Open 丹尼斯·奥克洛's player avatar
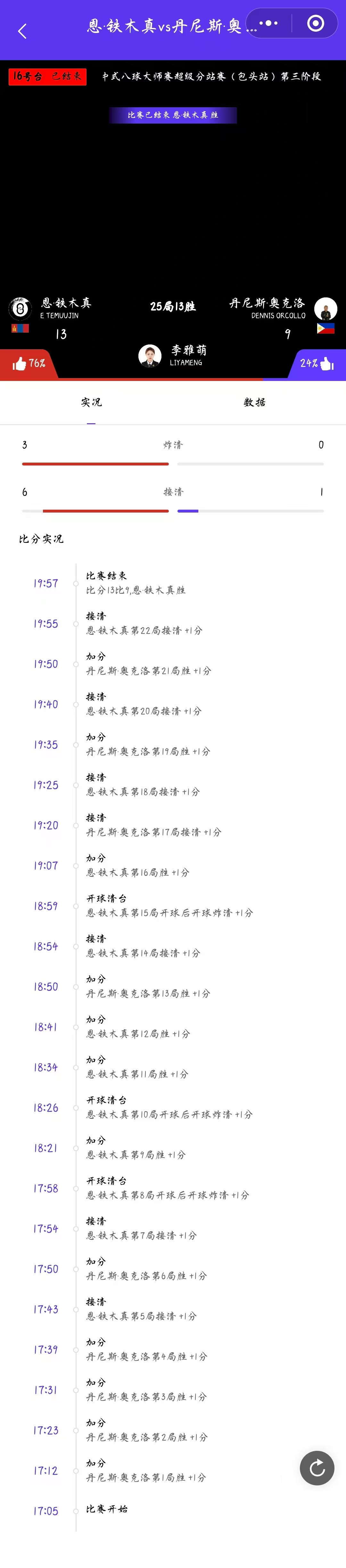 [x=325, y=309]
